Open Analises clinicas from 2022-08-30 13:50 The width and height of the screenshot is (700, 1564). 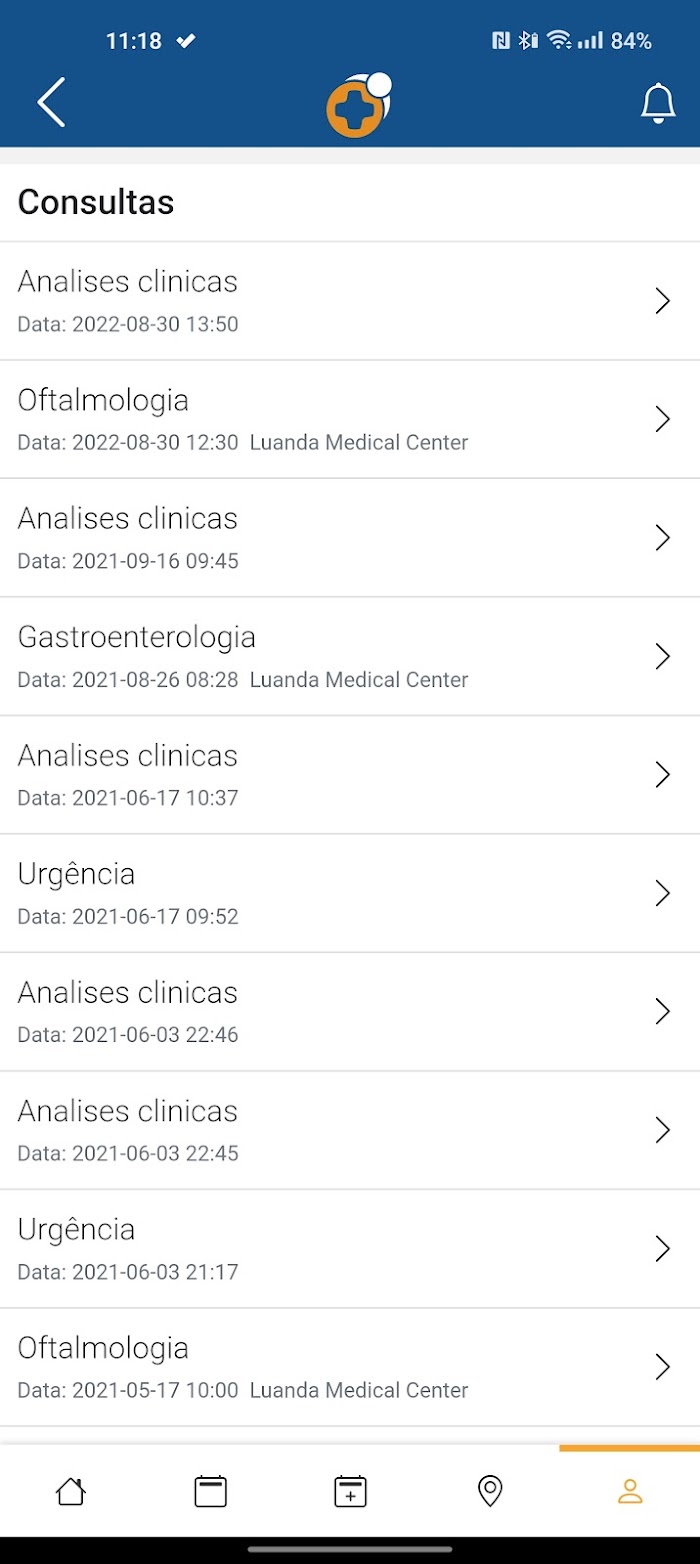click(350, 301)
